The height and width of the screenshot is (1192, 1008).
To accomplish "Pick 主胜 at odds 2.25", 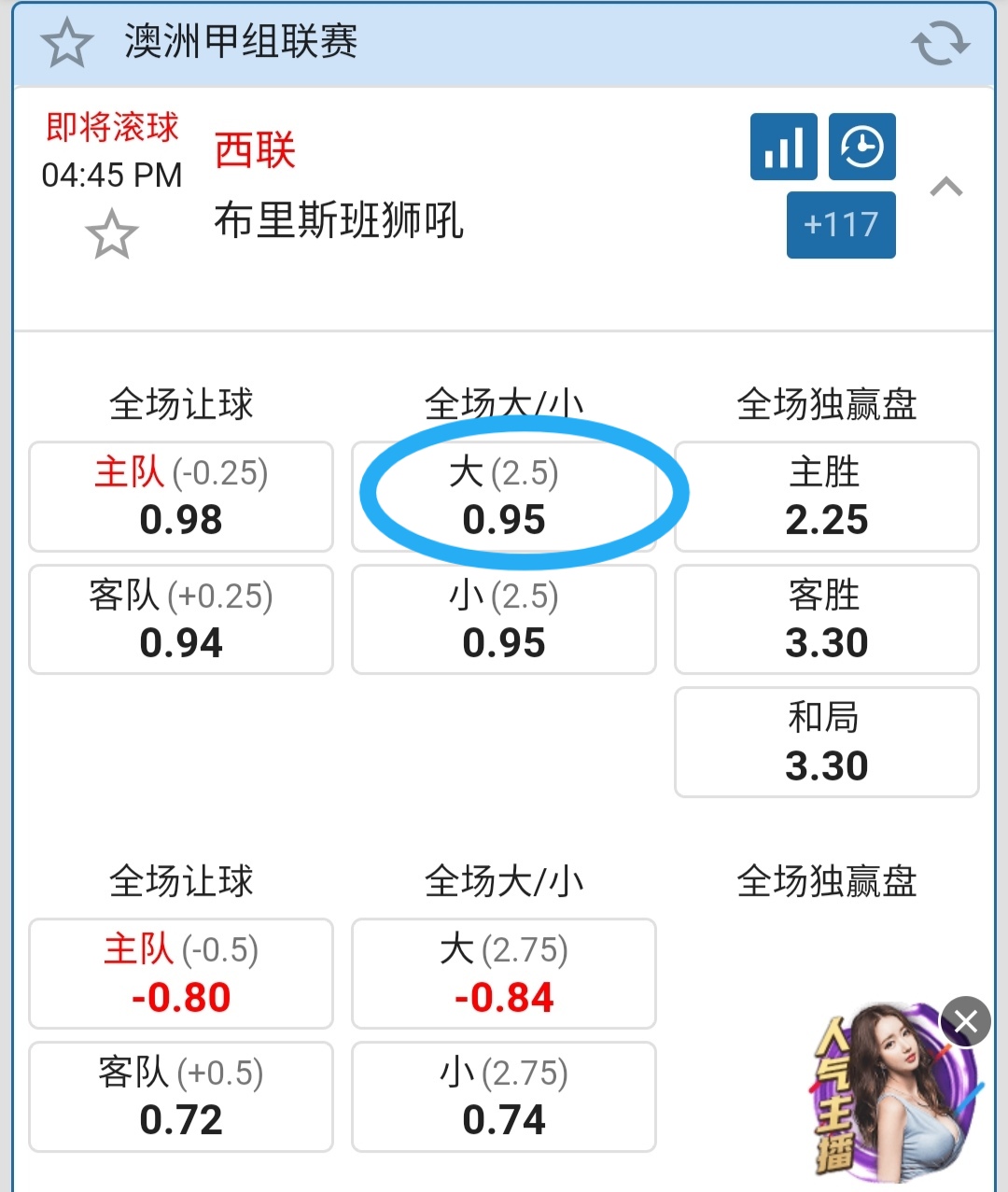I will coord(826,497).
